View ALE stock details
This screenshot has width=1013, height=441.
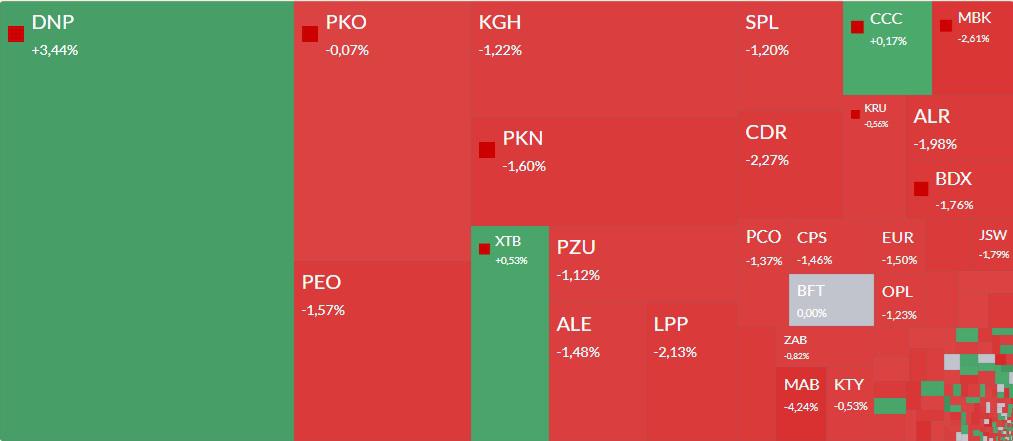[x=597, y=370]
